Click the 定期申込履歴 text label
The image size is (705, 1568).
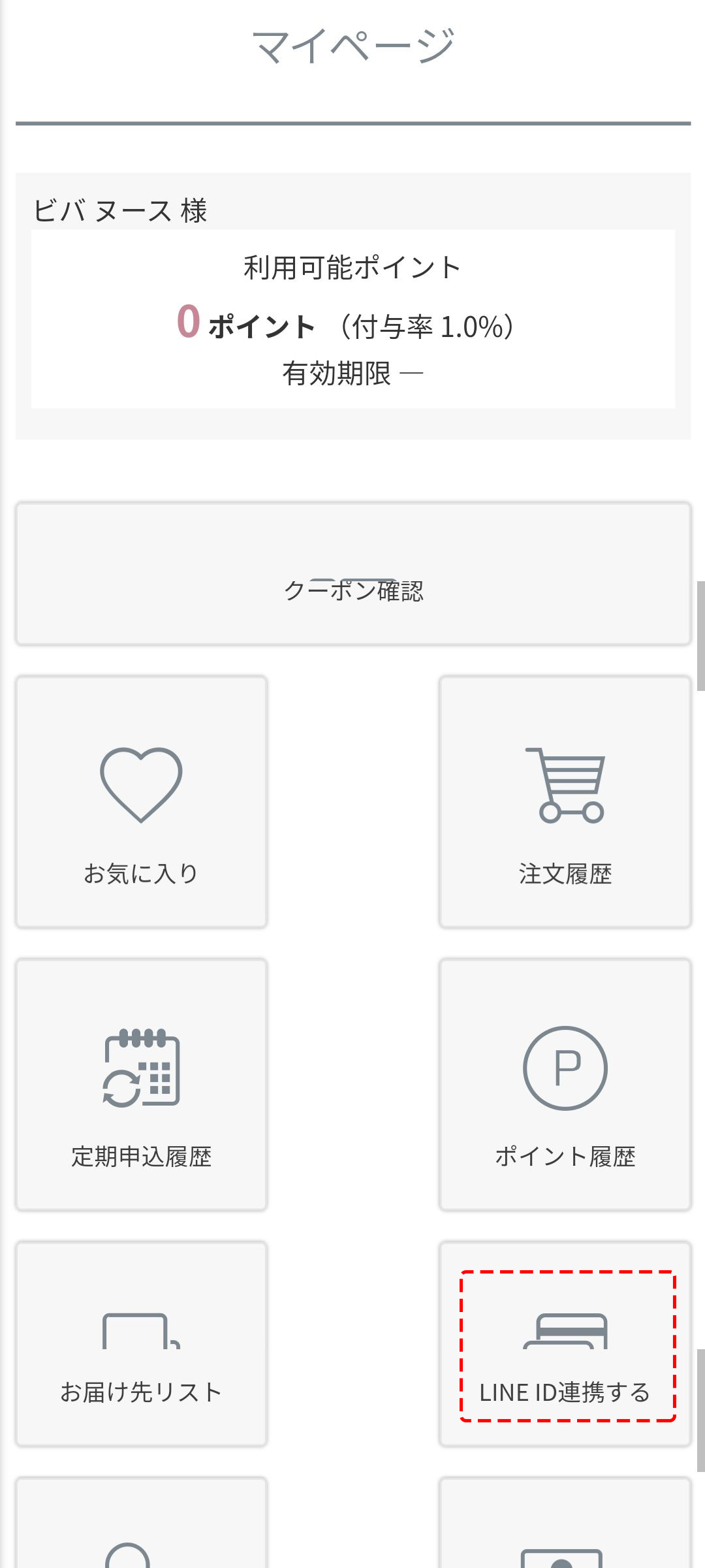tap(142, 1152)
